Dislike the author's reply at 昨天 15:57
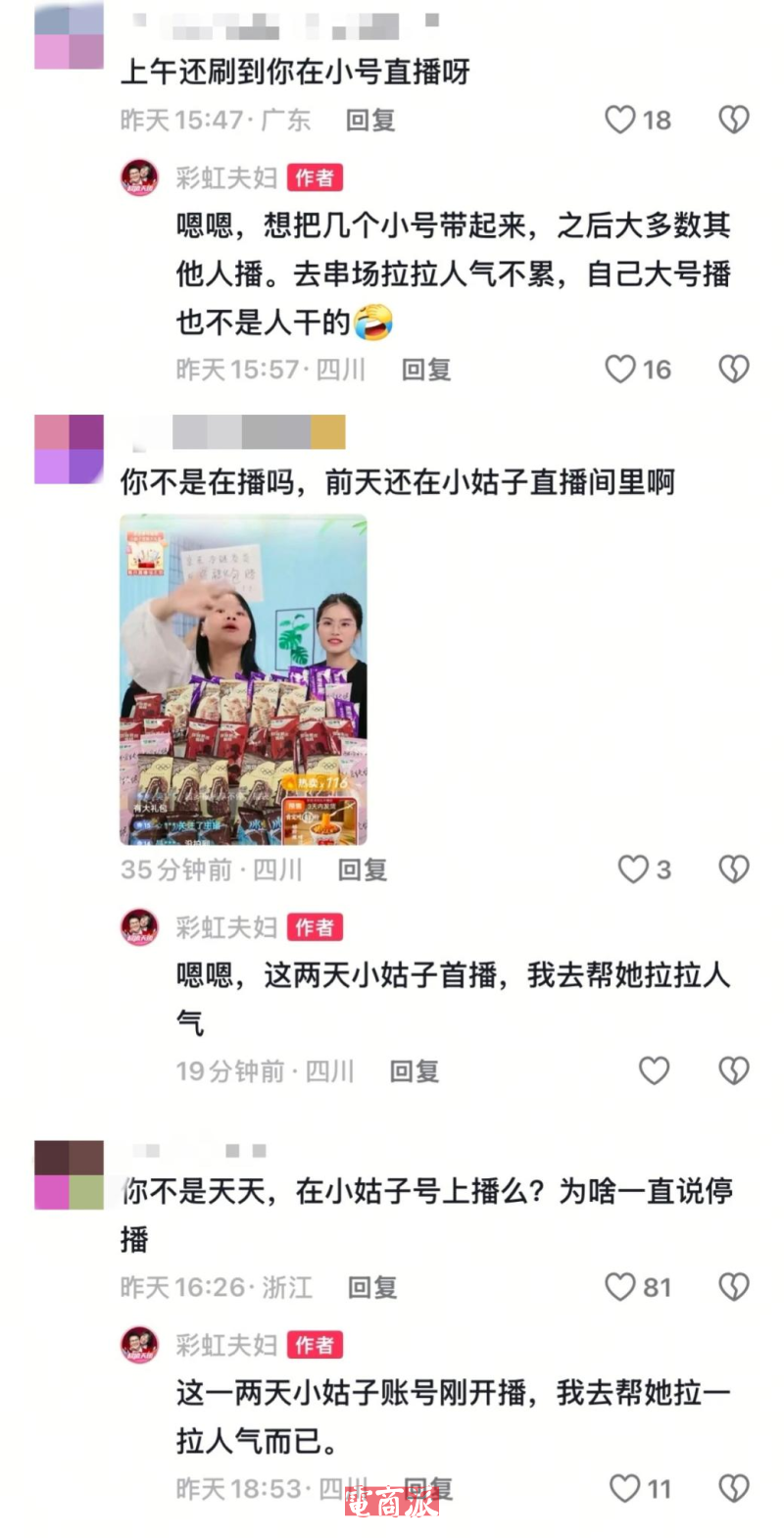Image resolution: width=784 pixels, height=1538 pixels. pos(734,369)
